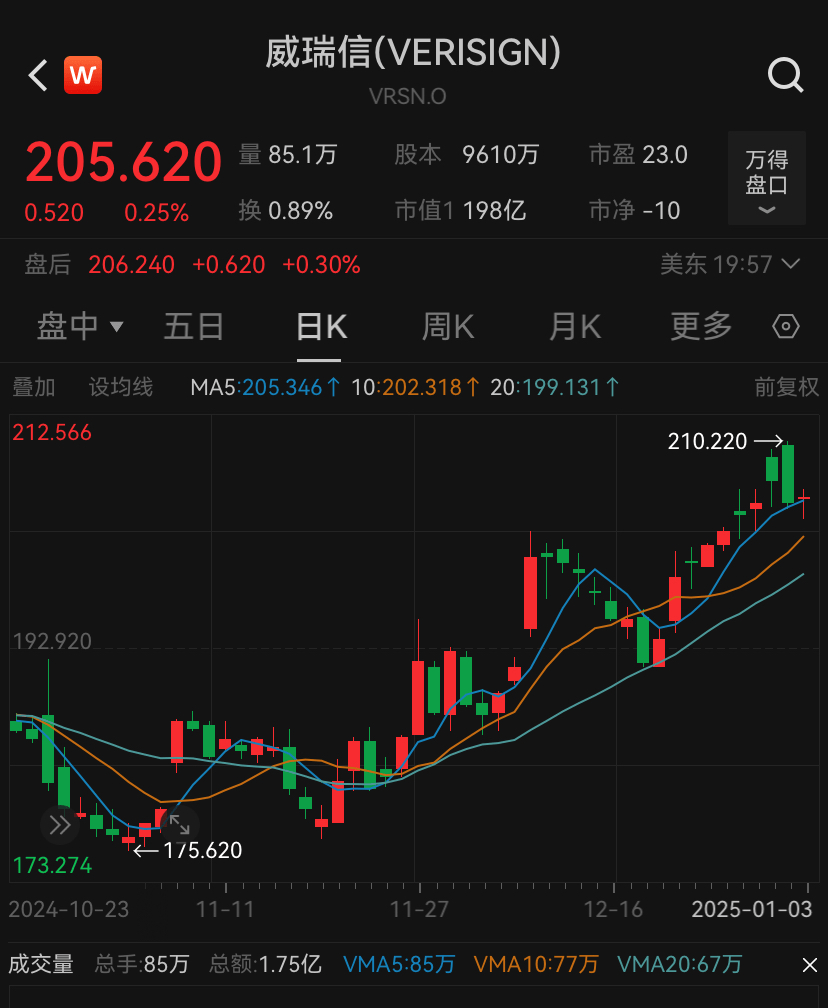Expand the 万得盘口 panel
Screen dimensions: 828x1008
tap(767, 178)
